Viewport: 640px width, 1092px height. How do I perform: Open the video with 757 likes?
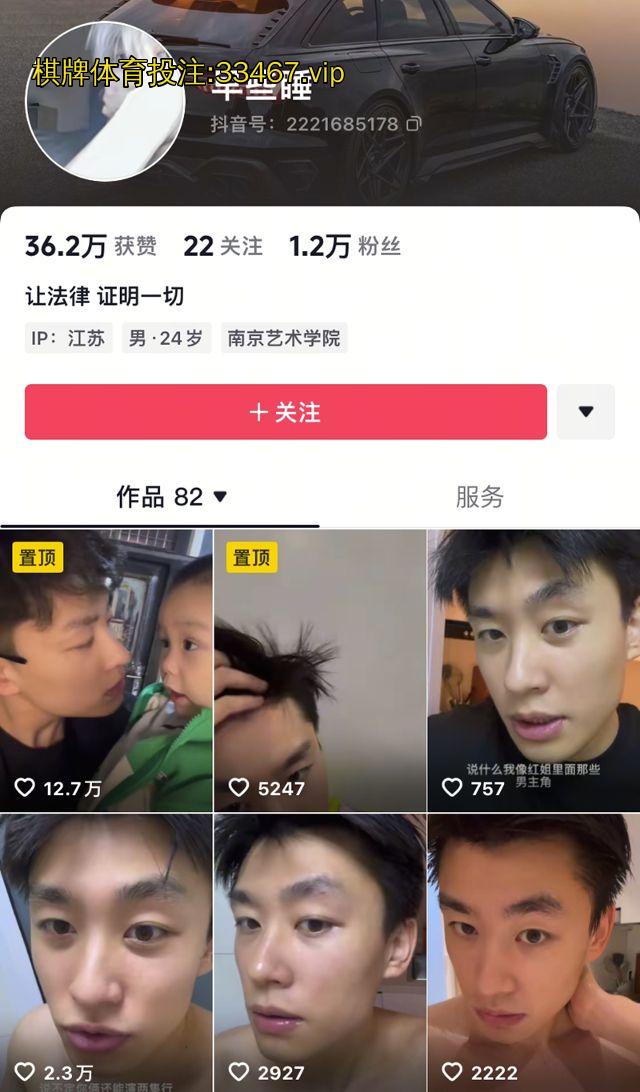[x=533, y=670]
